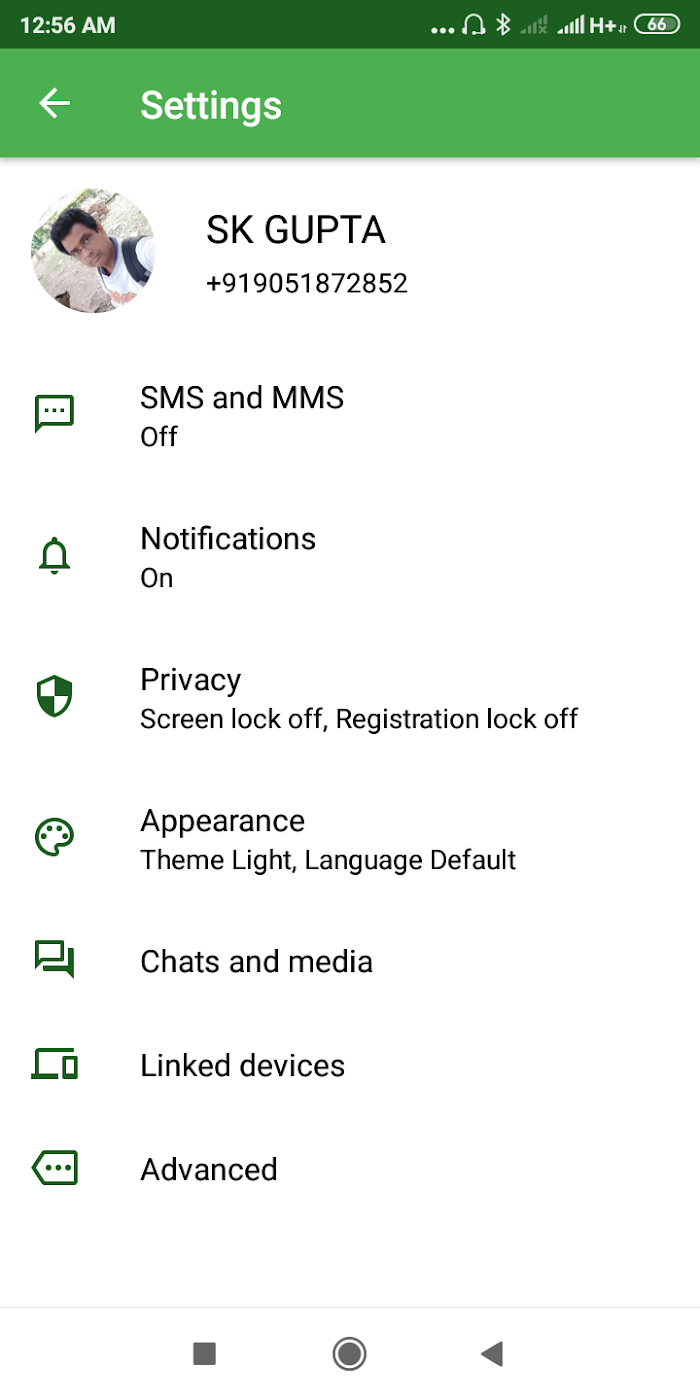Tap the system home button
Image resolution: width=700 pixels, height=1400 pixels.
tap(349, 1354)
